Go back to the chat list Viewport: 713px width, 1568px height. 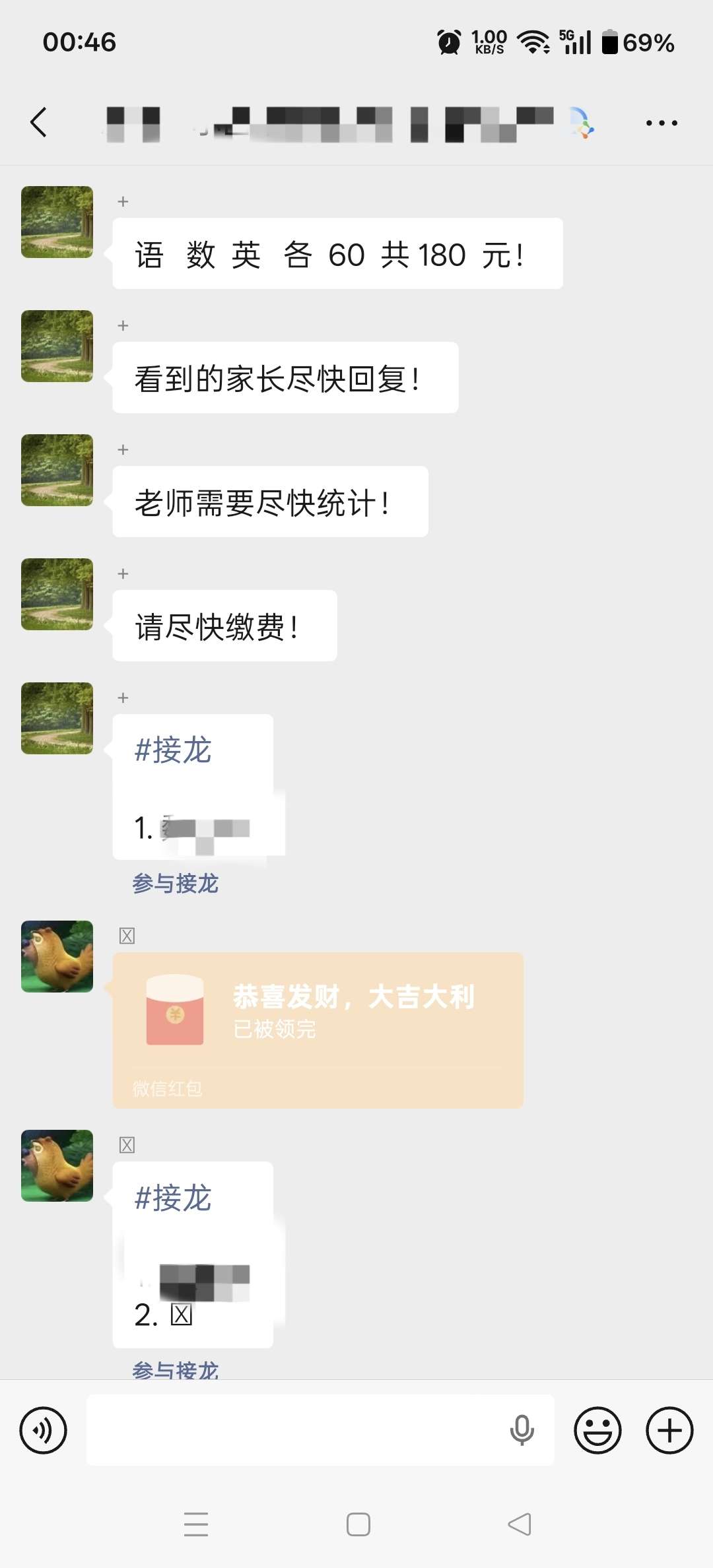point(39,123)
